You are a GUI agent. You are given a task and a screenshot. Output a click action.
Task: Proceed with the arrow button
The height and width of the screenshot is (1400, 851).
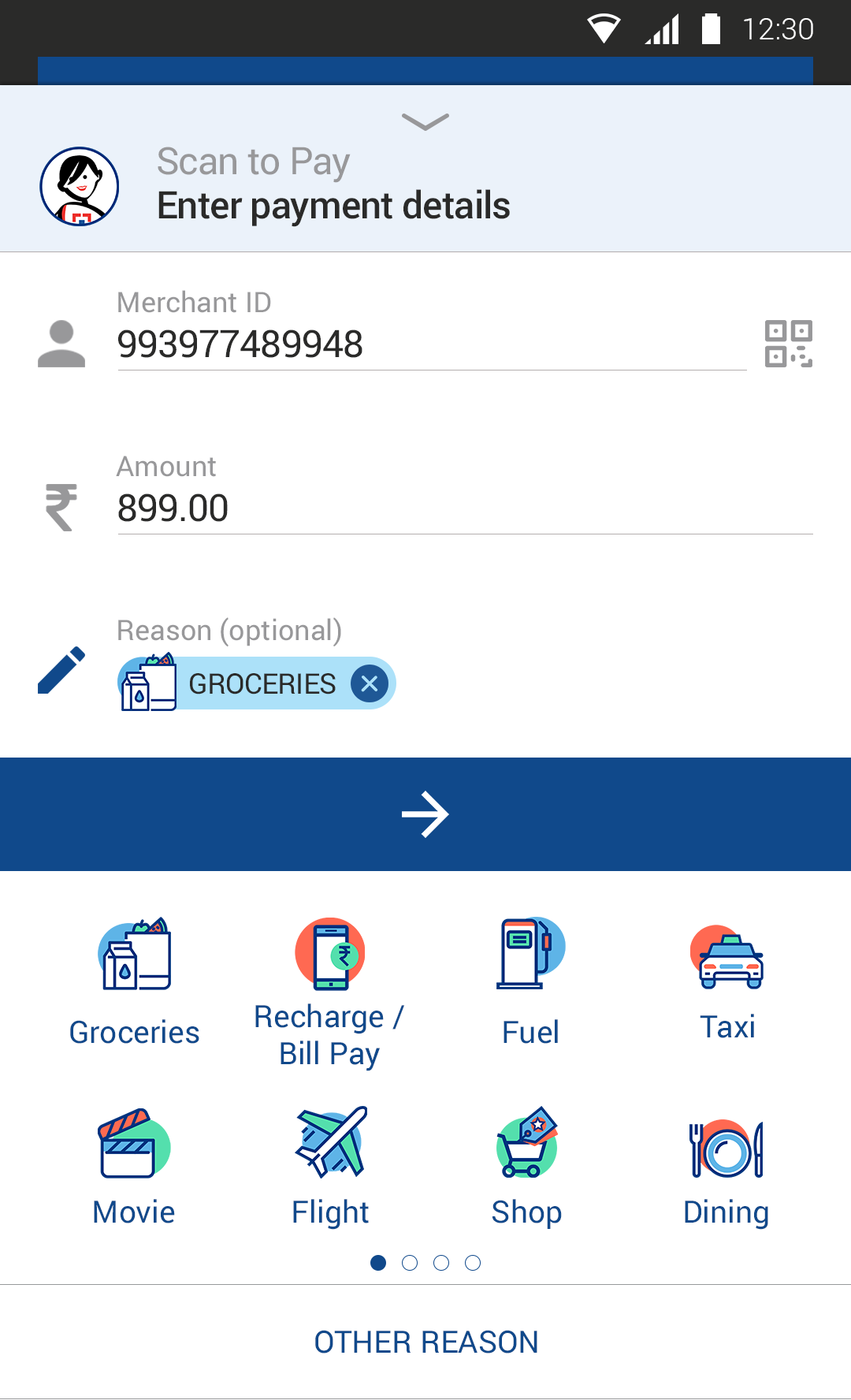click(425, 814)
